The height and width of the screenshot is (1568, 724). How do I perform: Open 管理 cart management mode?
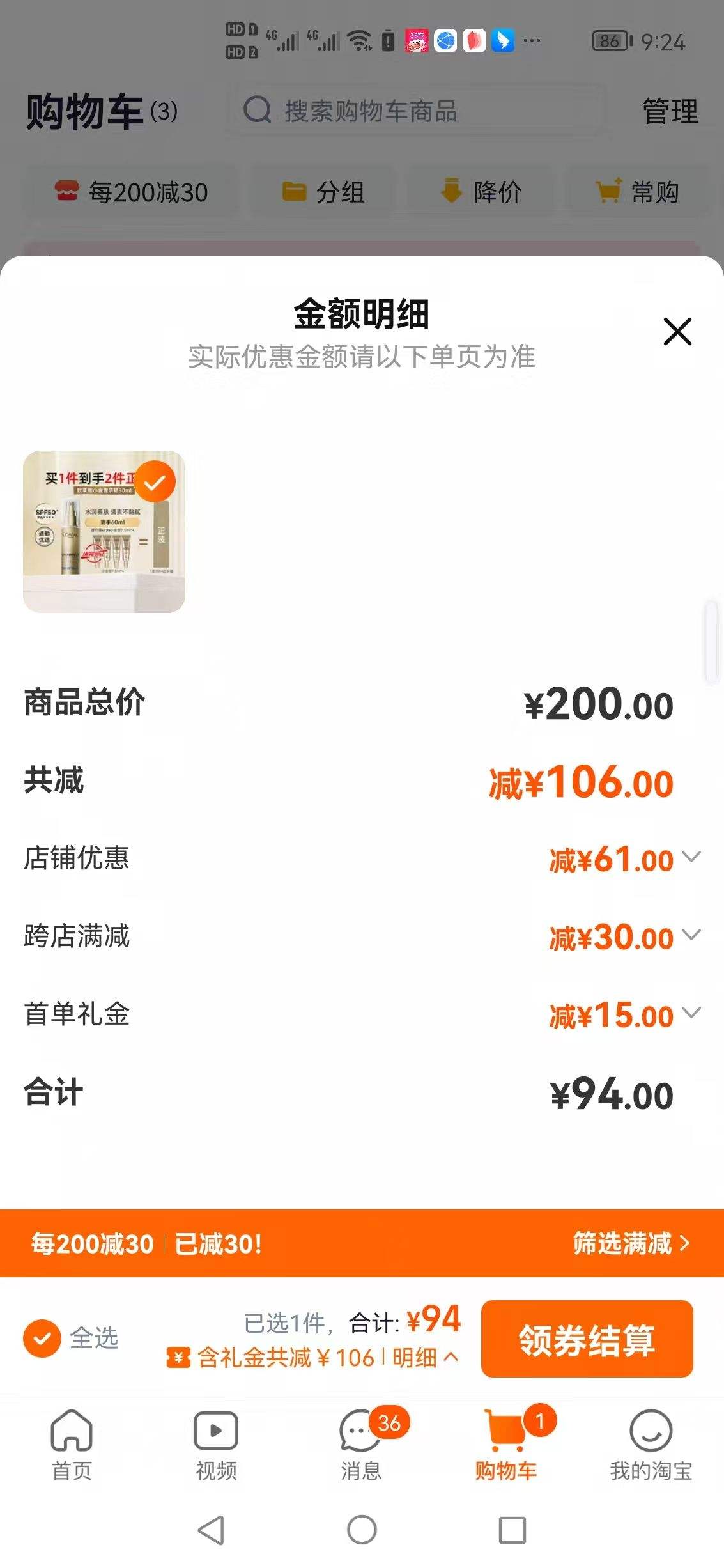click(670, 111)
